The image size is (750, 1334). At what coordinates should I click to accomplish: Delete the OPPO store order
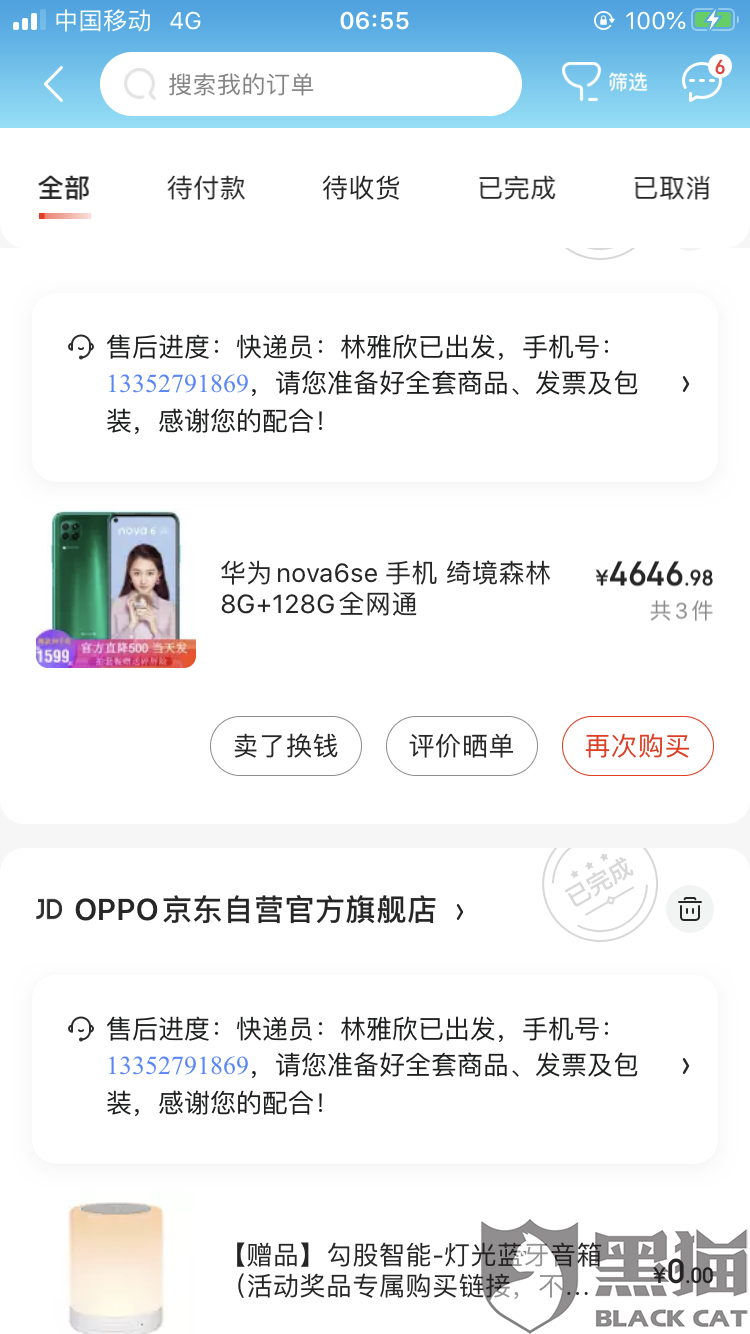(x=690, y=909)
